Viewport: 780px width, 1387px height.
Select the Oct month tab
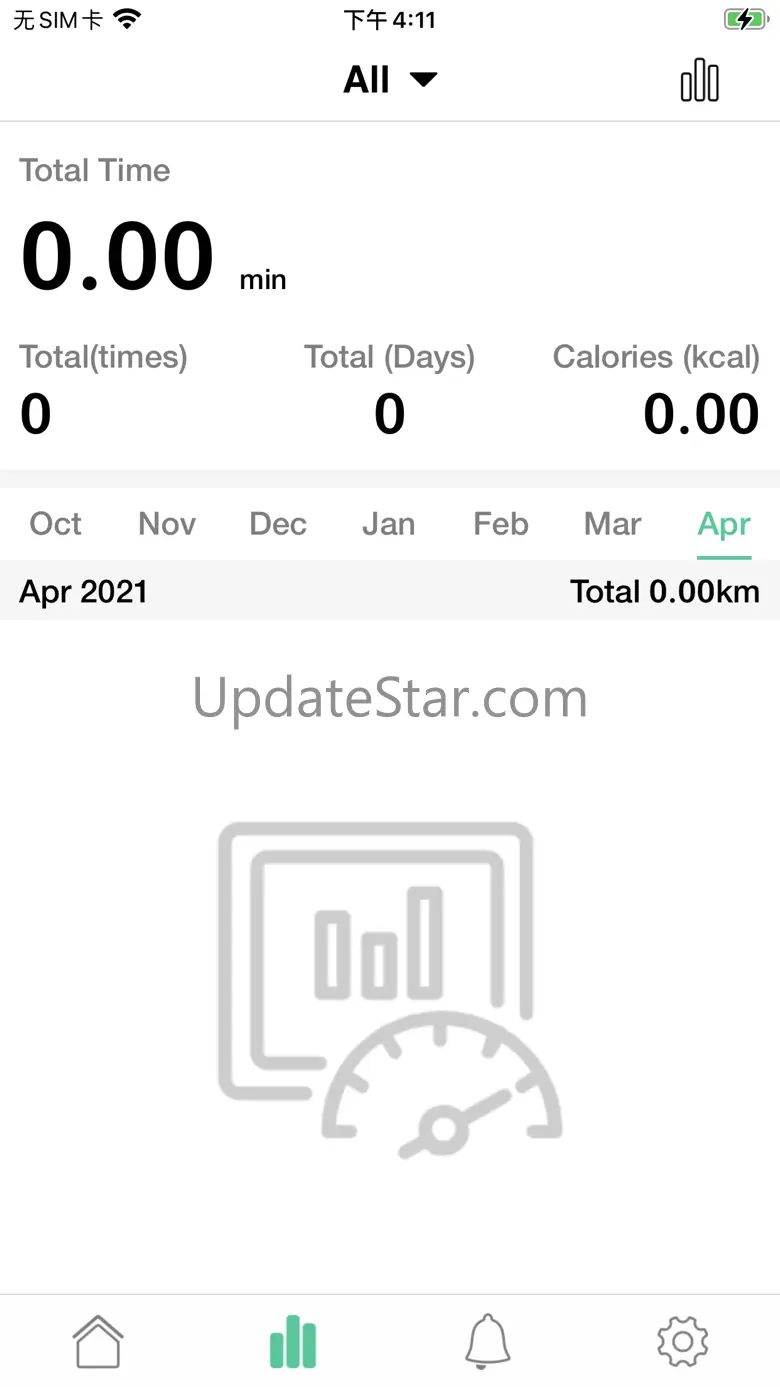coord(56,524)
